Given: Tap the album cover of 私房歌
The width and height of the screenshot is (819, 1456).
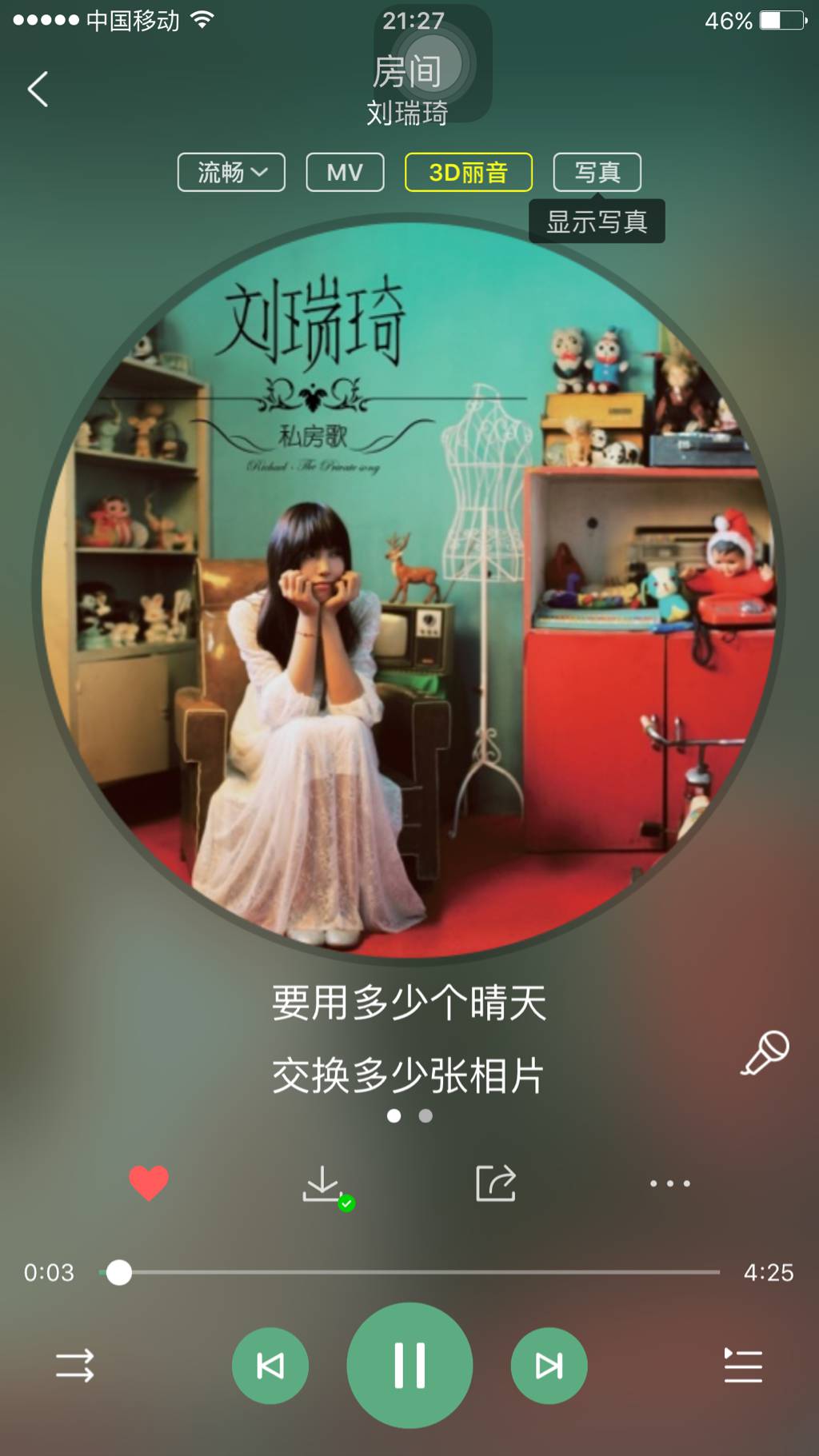Looking at the screenshot, I should click(x=408, y=588).
